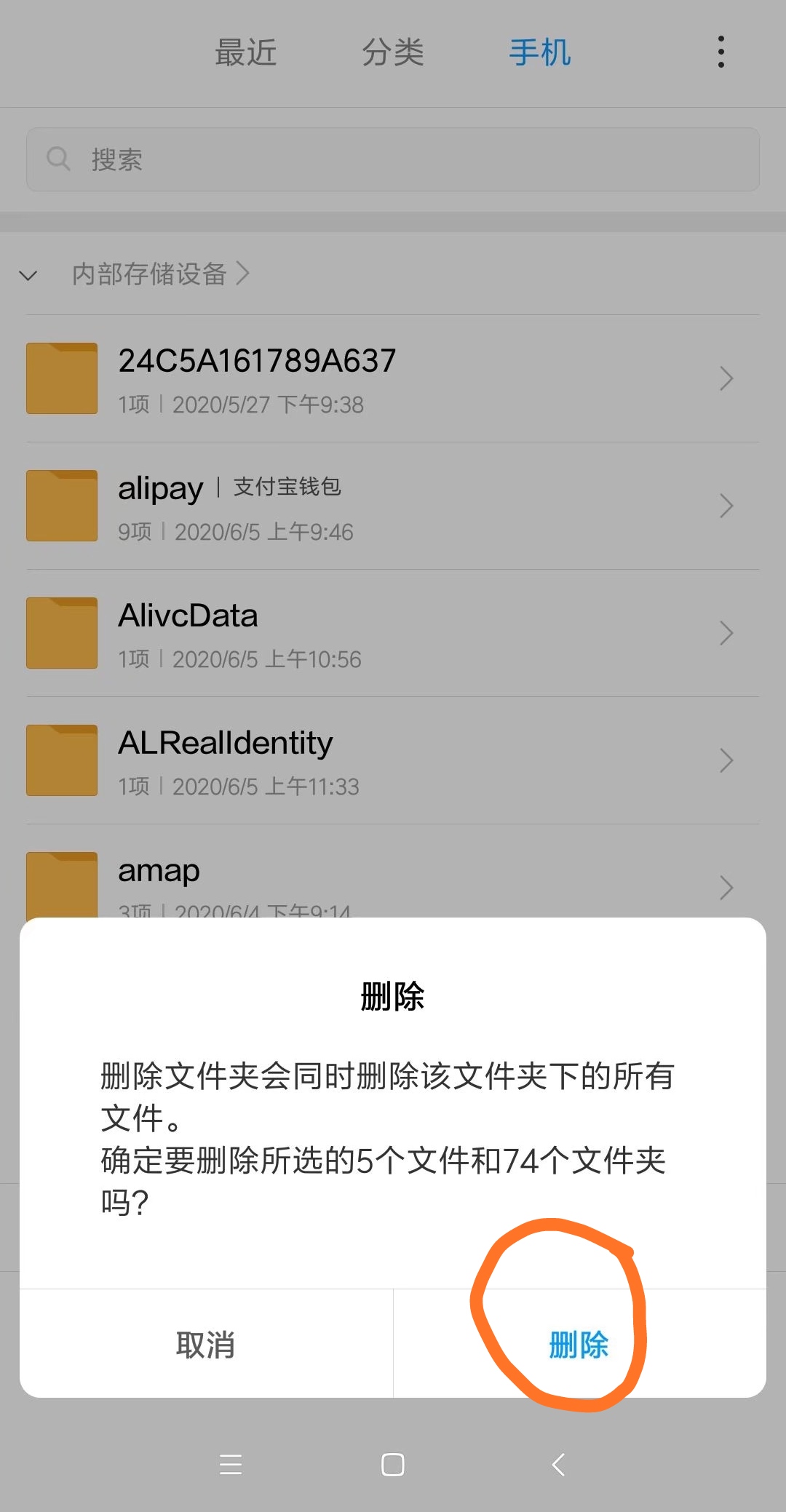Select the 手机 tab
The image size is (786, 1512).
[x=540, y=52]
